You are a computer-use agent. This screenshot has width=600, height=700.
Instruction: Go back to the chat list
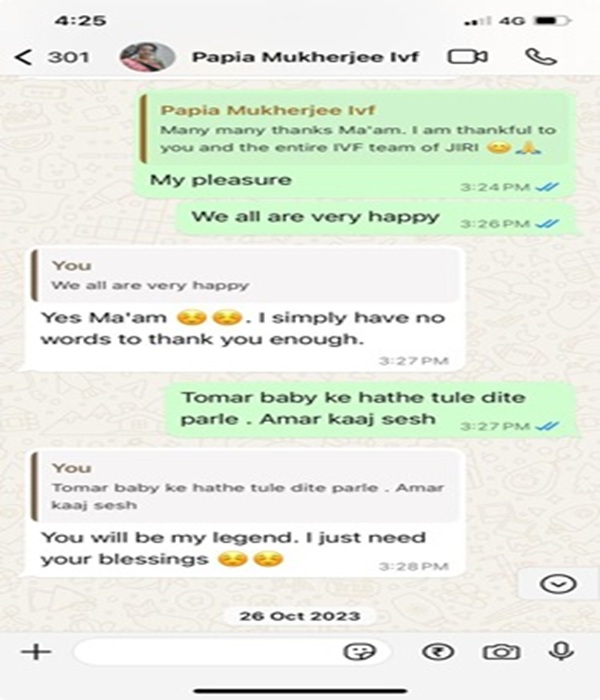[25, 57]
